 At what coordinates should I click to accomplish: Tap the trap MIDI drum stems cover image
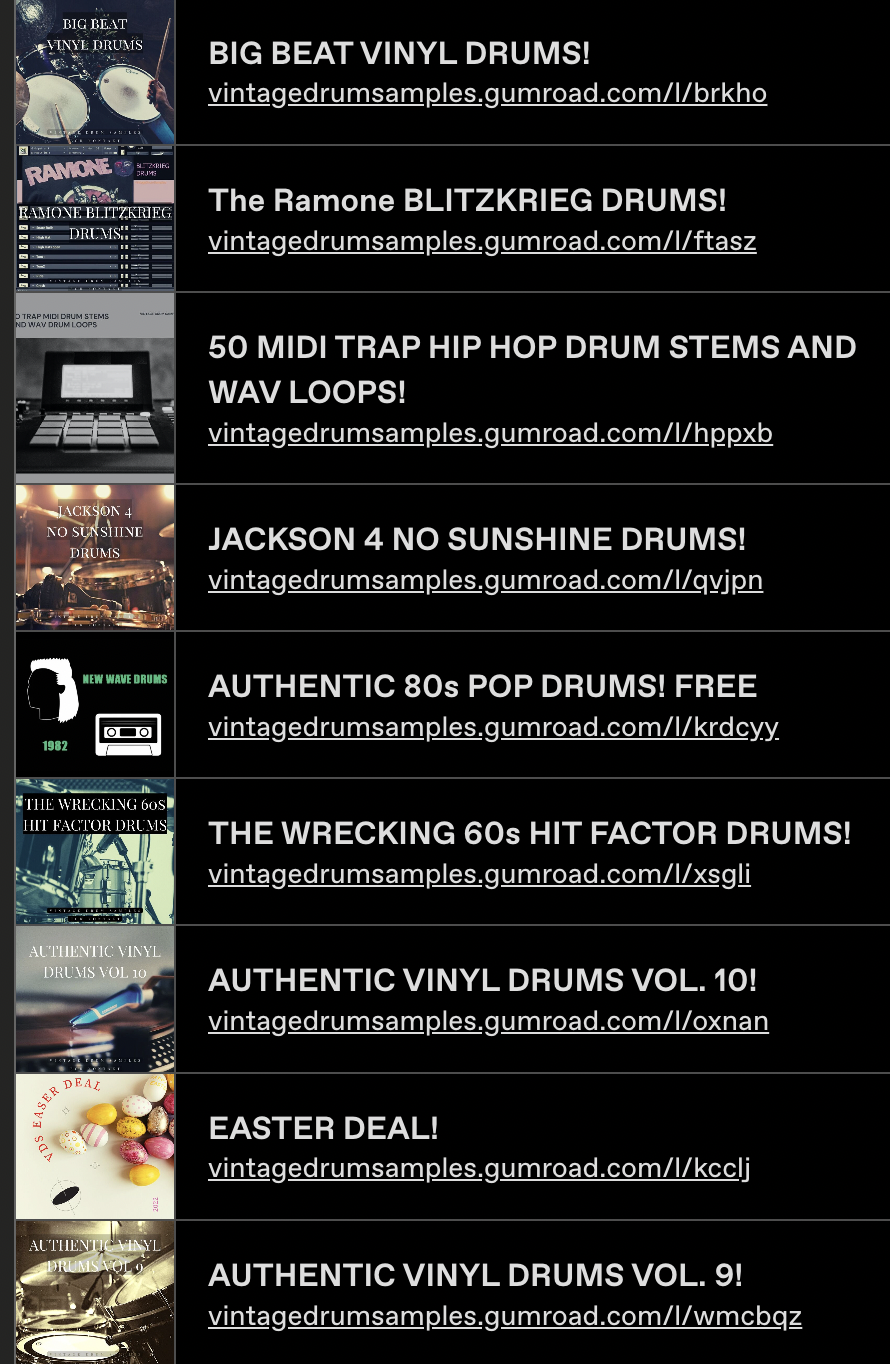pos(95,388)
